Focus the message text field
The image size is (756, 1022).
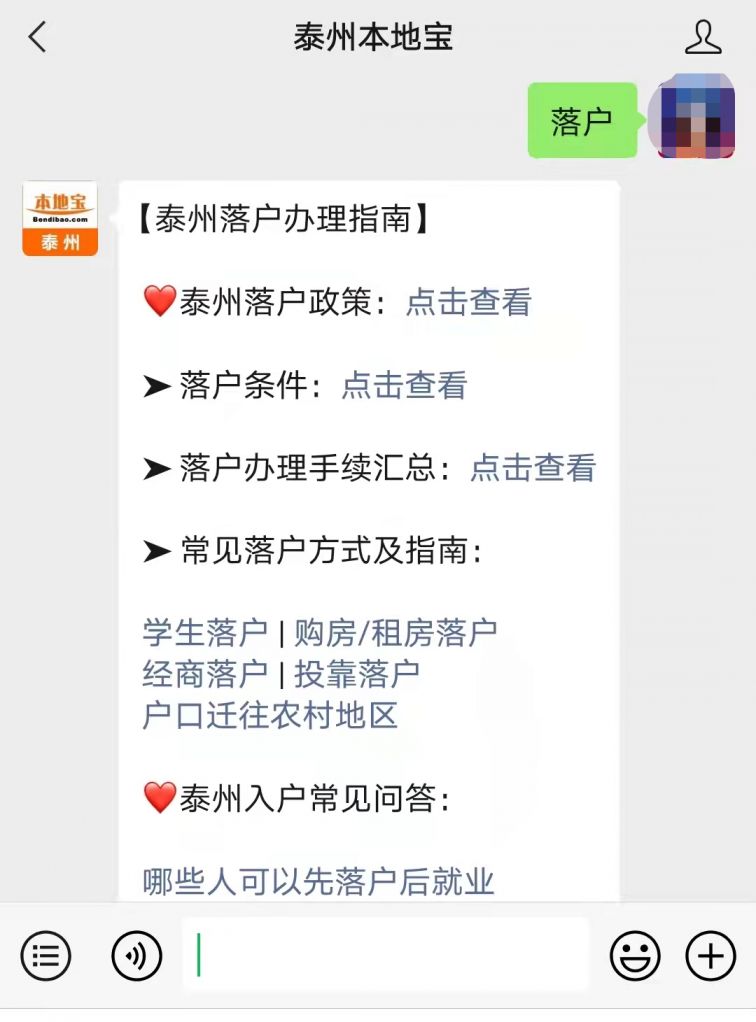coord(385,955)
